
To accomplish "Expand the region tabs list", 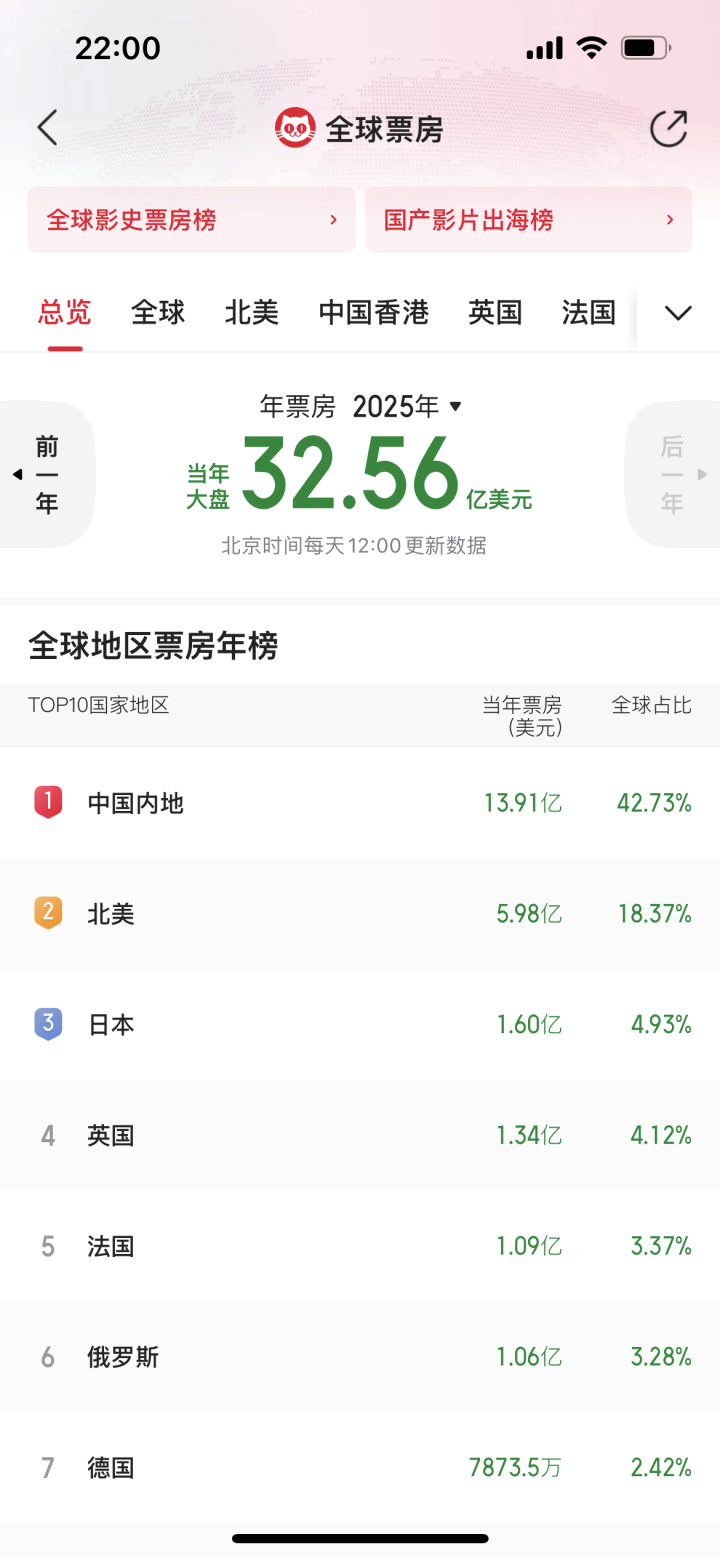I will click(678, 313).
